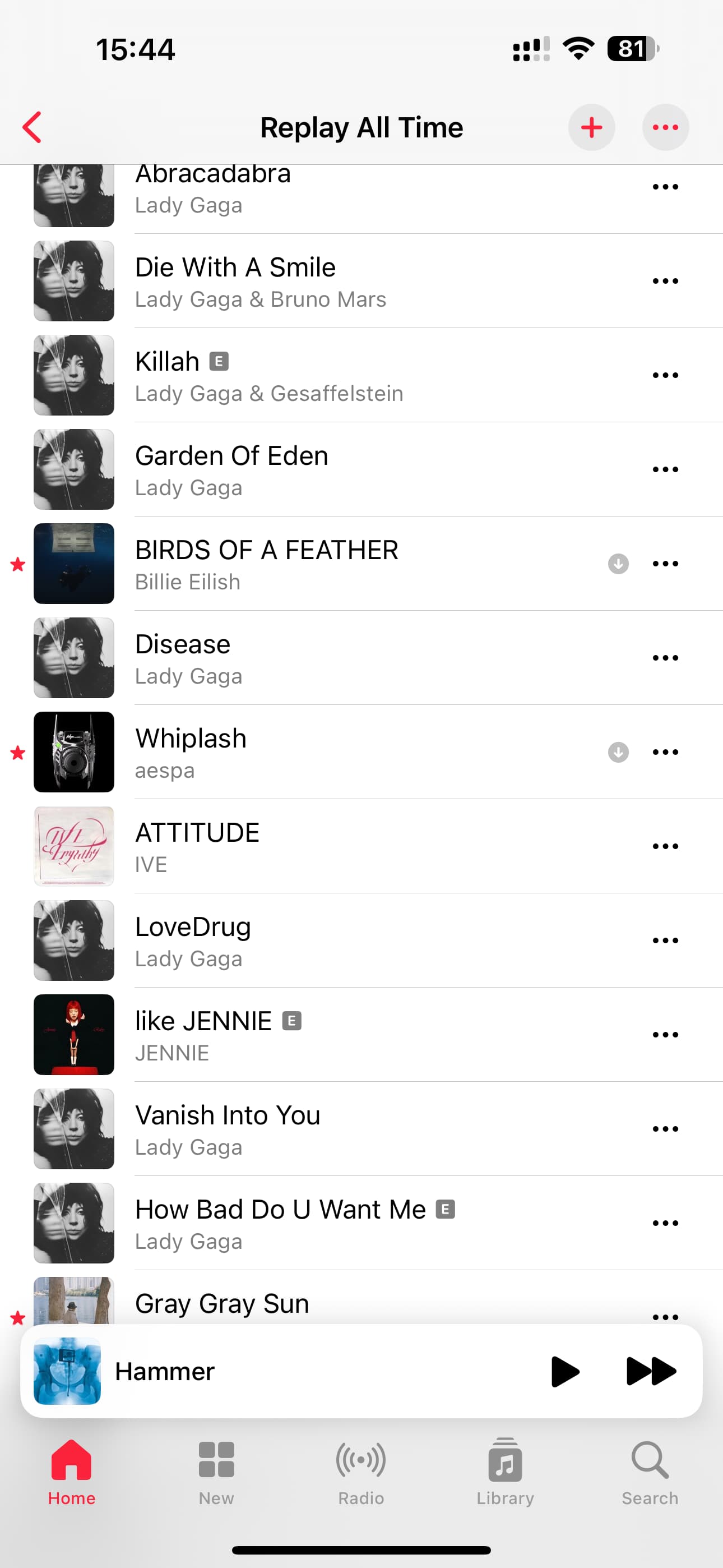Go back from Replay All Time

(33, 127)
